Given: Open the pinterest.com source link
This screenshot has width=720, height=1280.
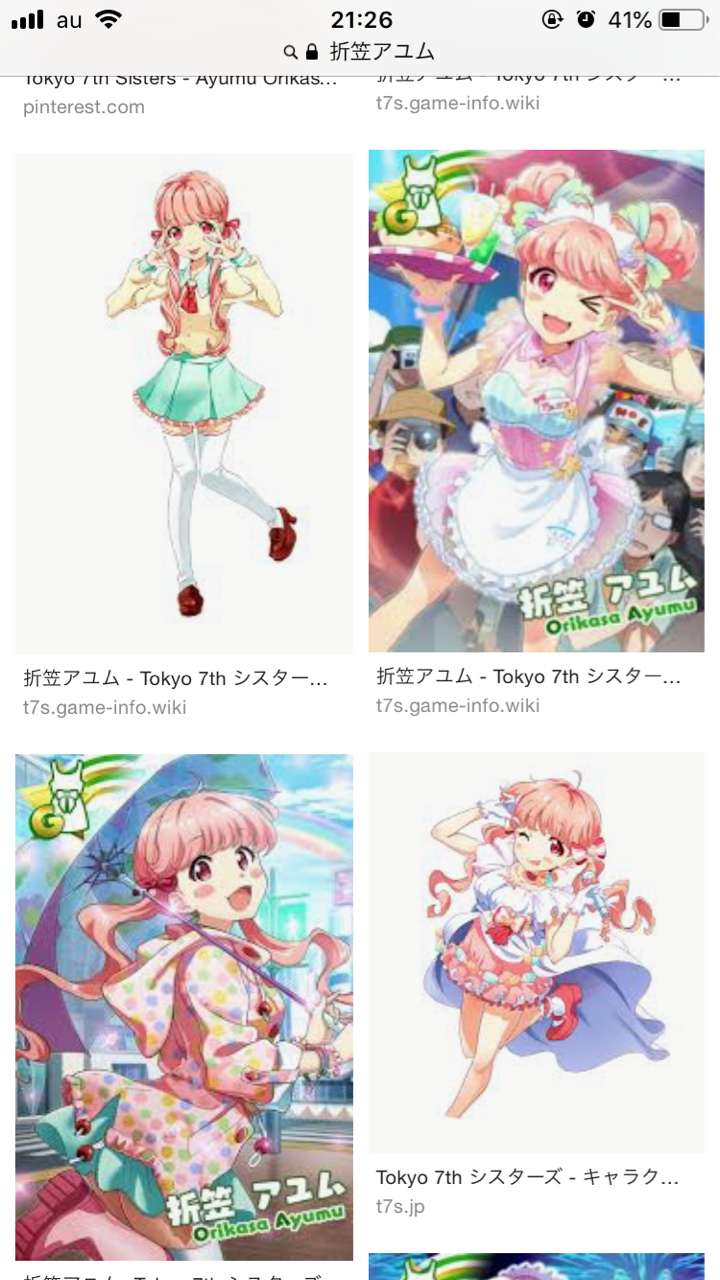Looking at the screenshot, I should pyautogui.click(x=84, y=107).
